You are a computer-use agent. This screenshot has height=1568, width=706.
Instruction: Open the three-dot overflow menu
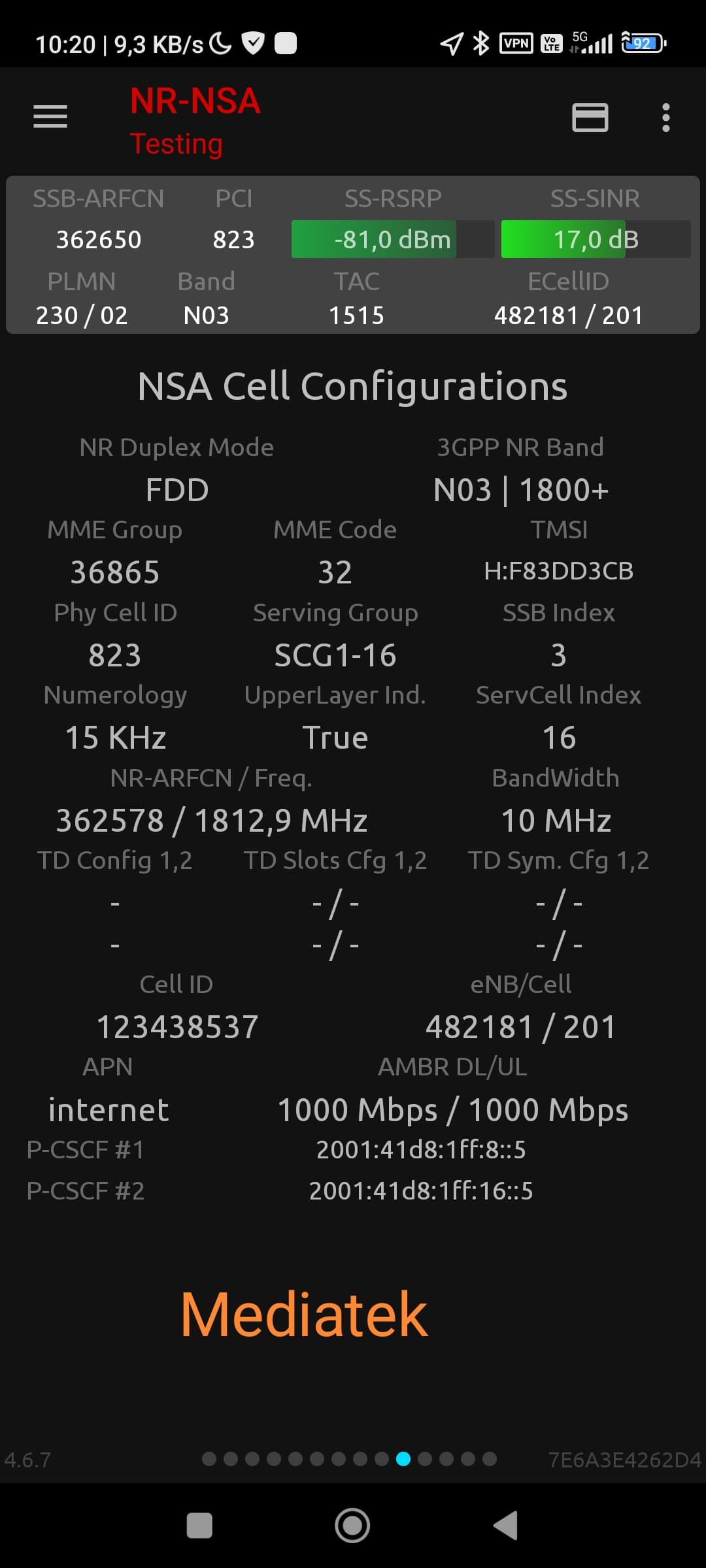tap(665, 118)
